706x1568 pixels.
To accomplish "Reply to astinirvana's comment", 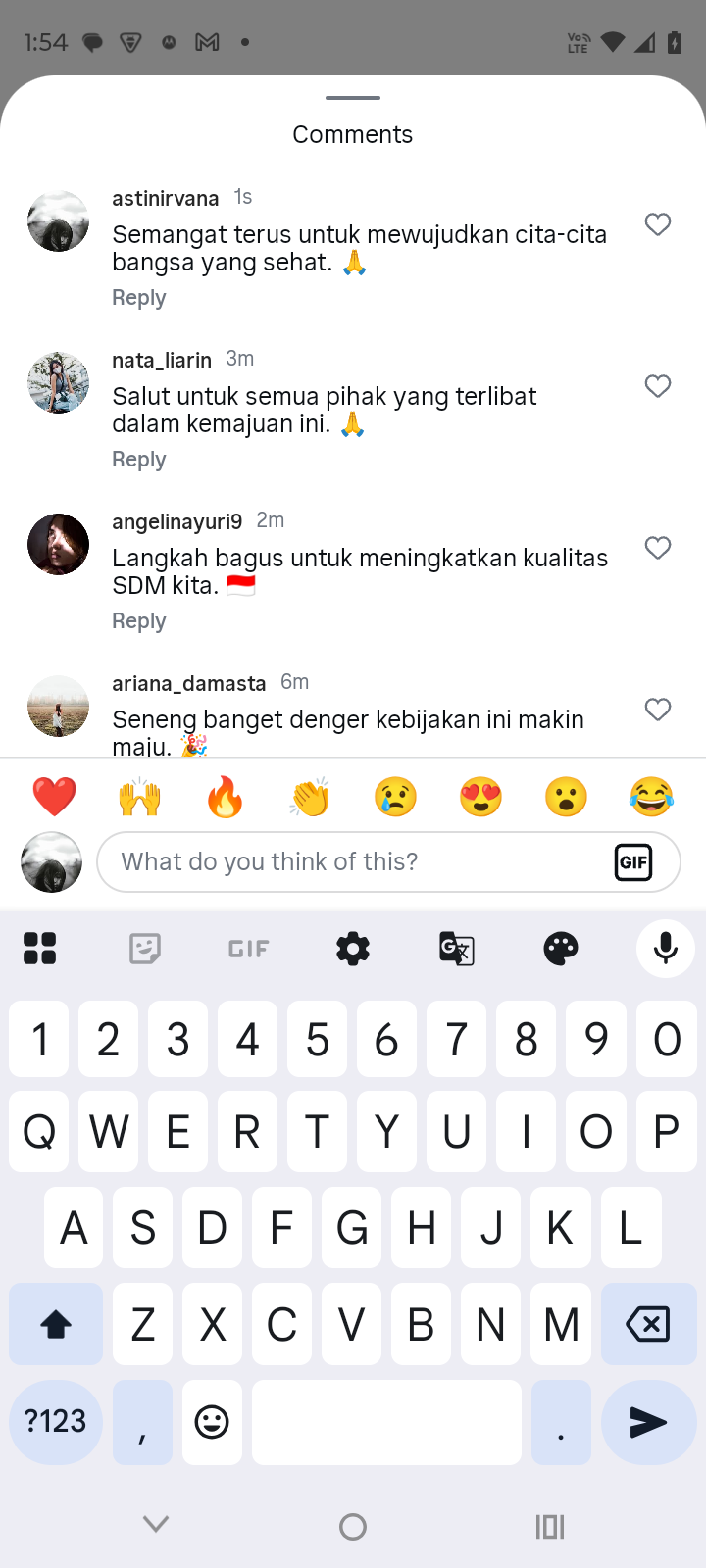I will [x=139, y=298].
